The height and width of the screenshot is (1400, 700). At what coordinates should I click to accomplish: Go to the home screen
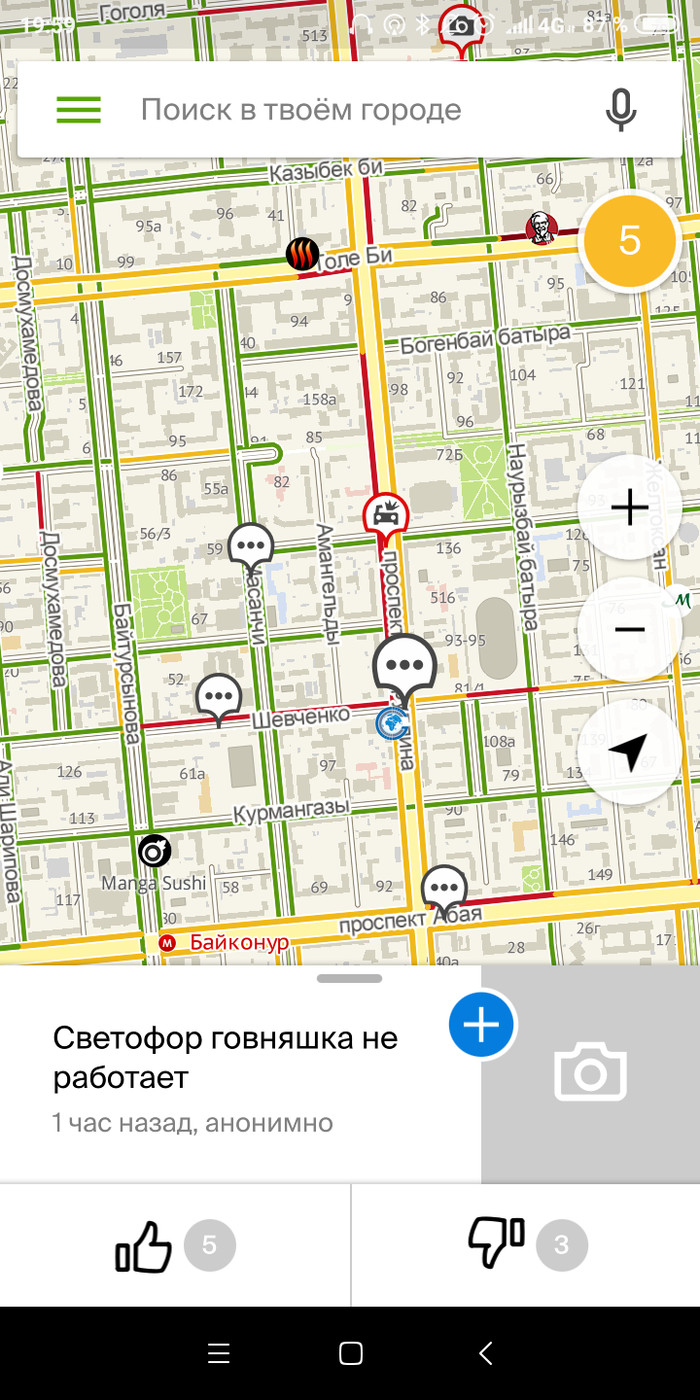[350, 1354]
